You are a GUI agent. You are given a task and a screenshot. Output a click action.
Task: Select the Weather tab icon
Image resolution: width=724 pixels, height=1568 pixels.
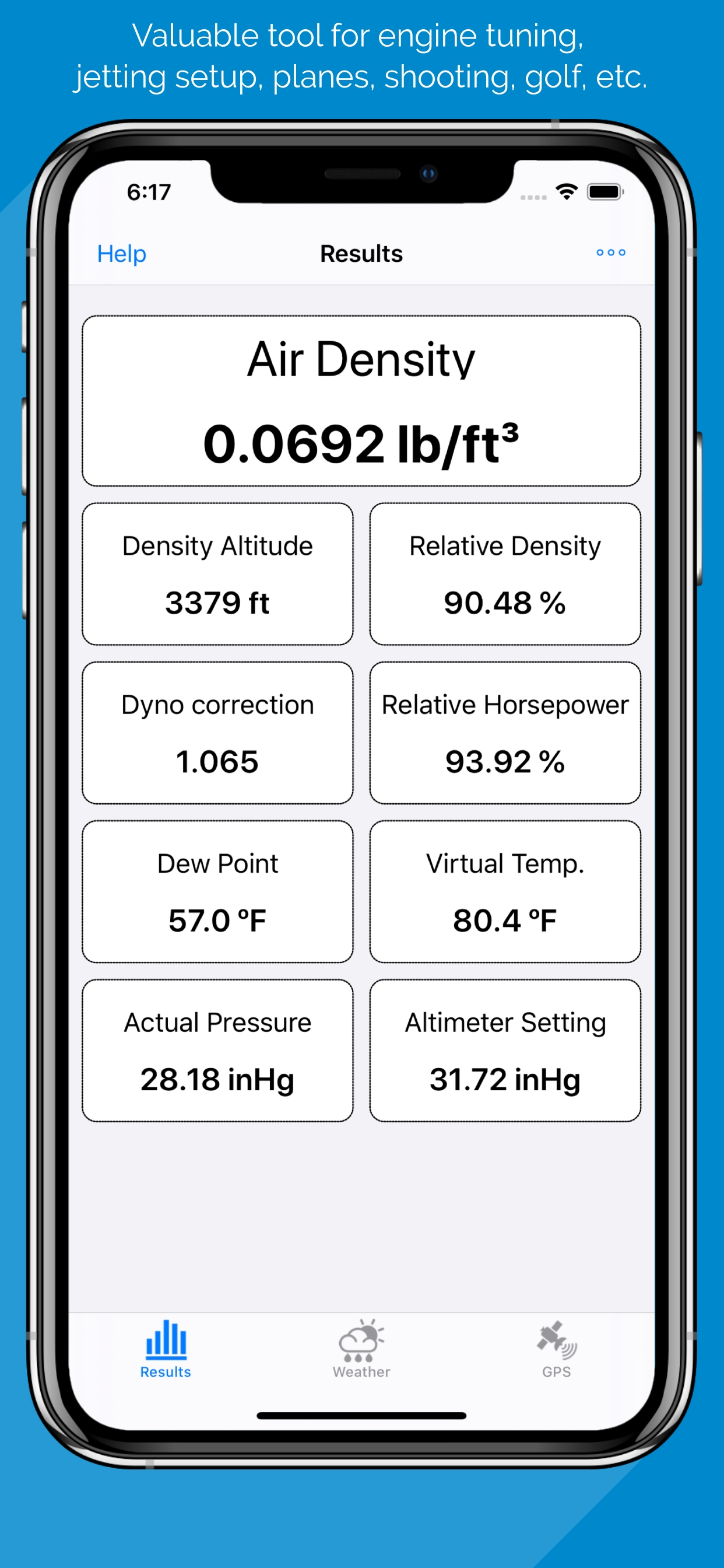[x=360, y=1345]
